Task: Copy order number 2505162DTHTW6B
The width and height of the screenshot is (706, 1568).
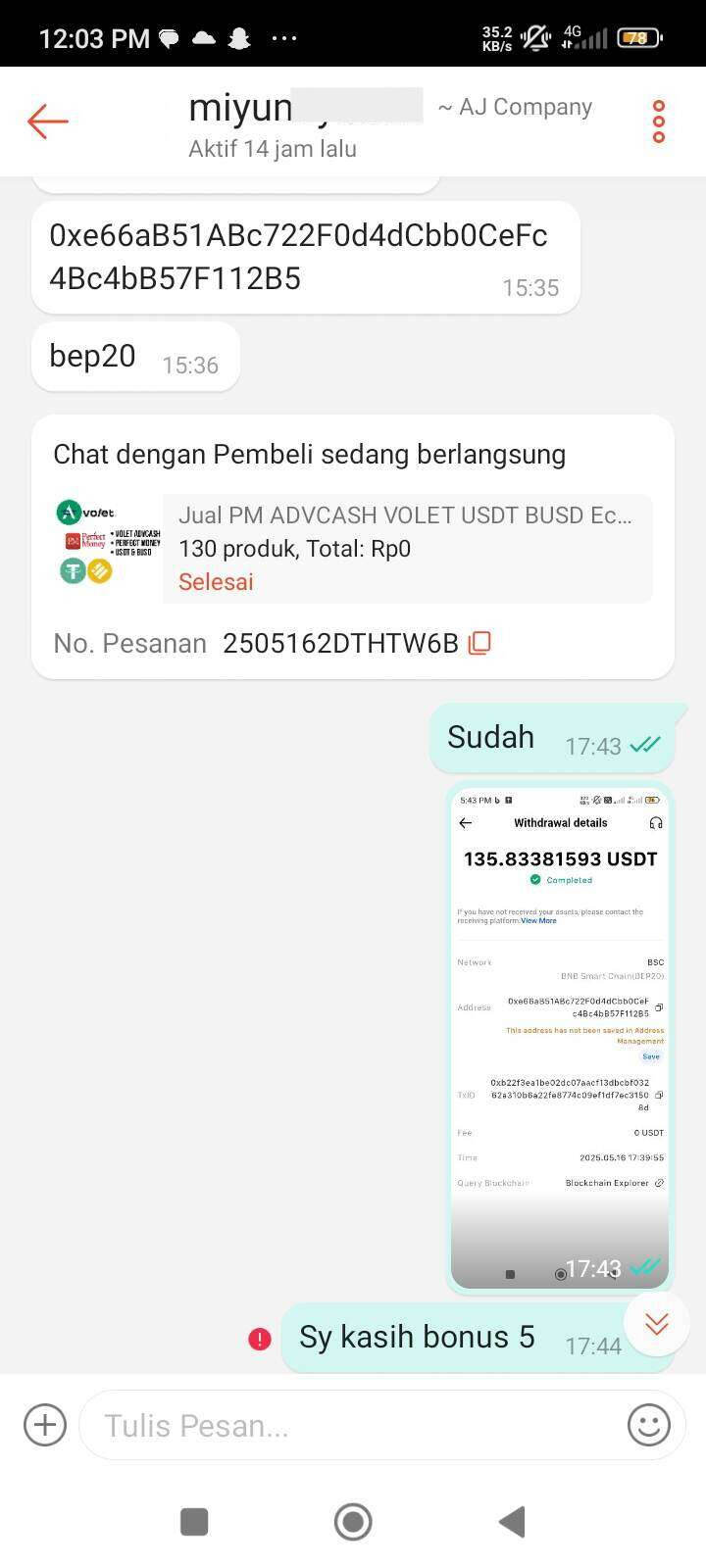Action: point(479,643)
